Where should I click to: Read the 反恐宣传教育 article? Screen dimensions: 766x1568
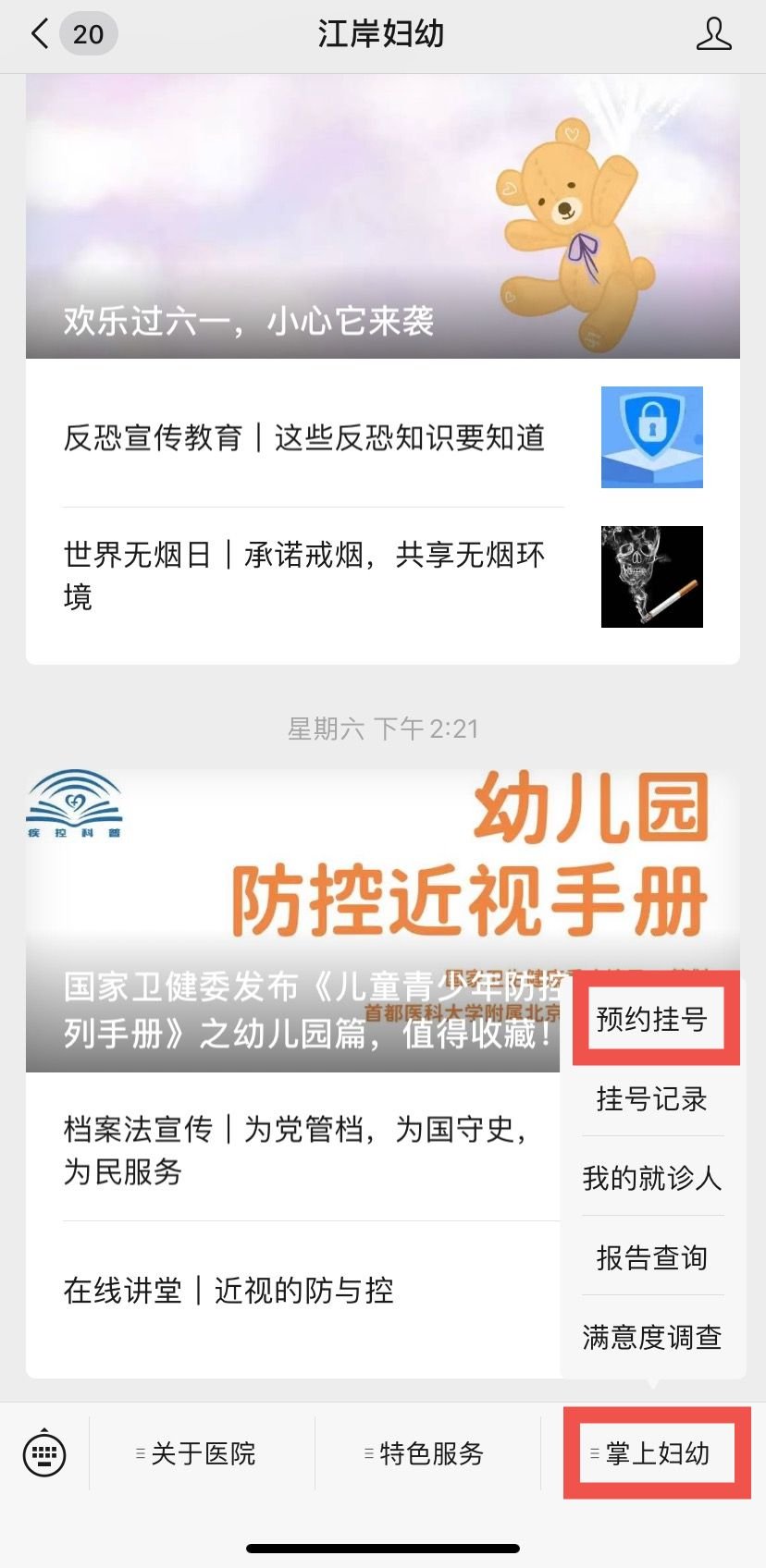(305, 437)
